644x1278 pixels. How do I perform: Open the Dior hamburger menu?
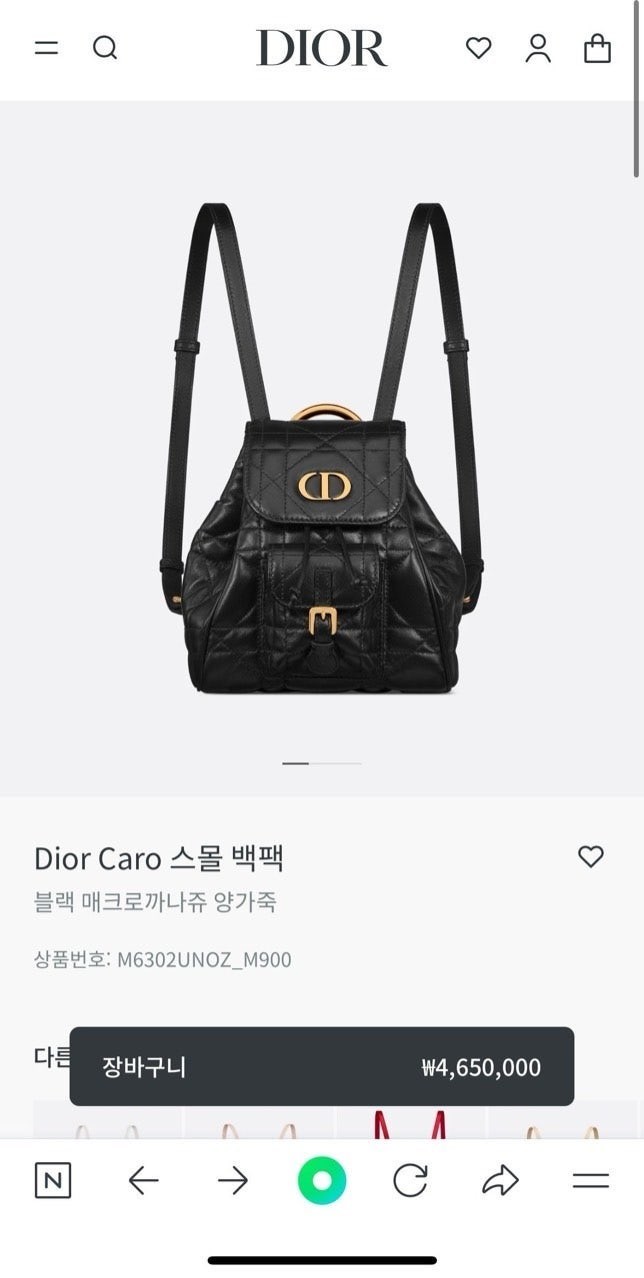point(47,48)
